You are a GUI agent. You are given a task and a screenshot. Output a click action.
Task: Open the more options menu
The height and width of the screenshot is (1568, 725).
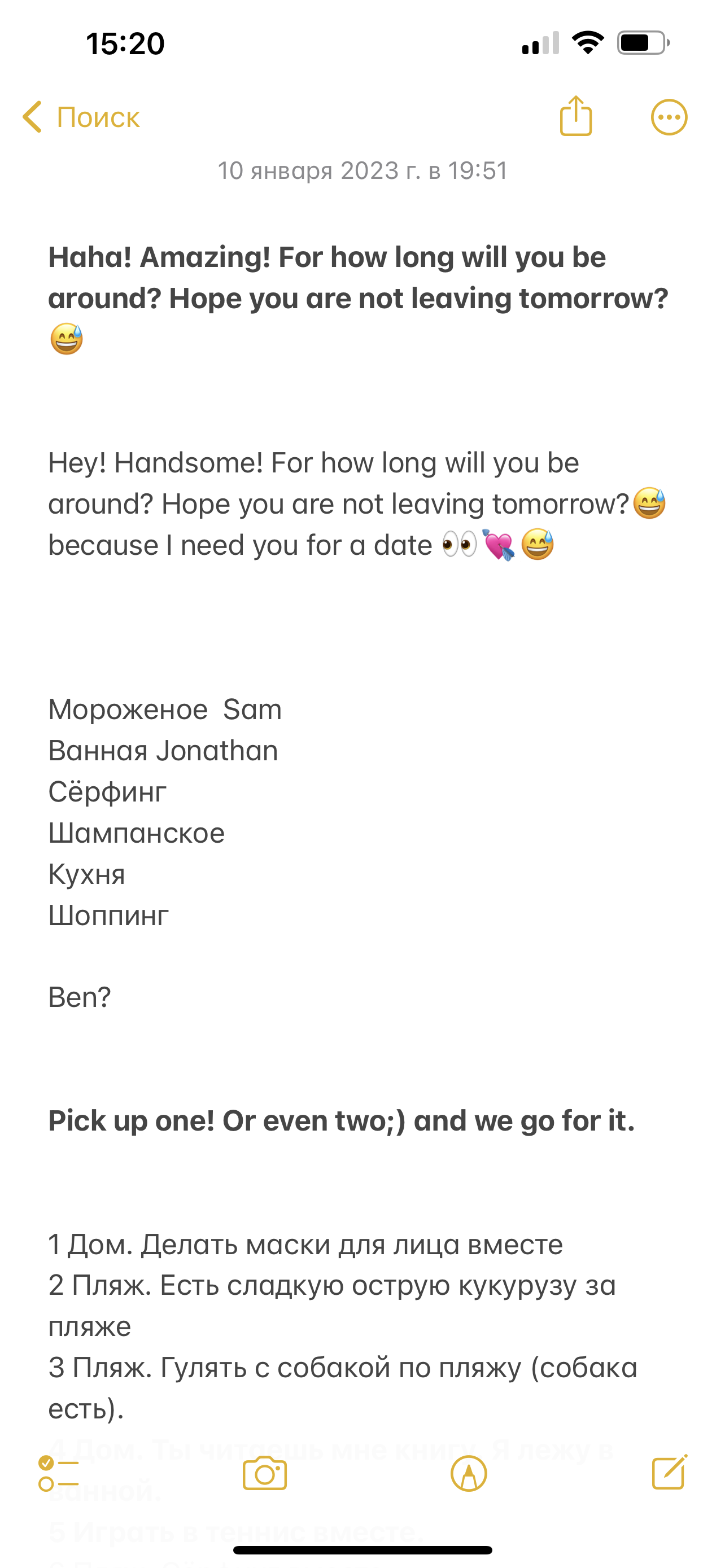pyautogui.click(x=669, y=117)
